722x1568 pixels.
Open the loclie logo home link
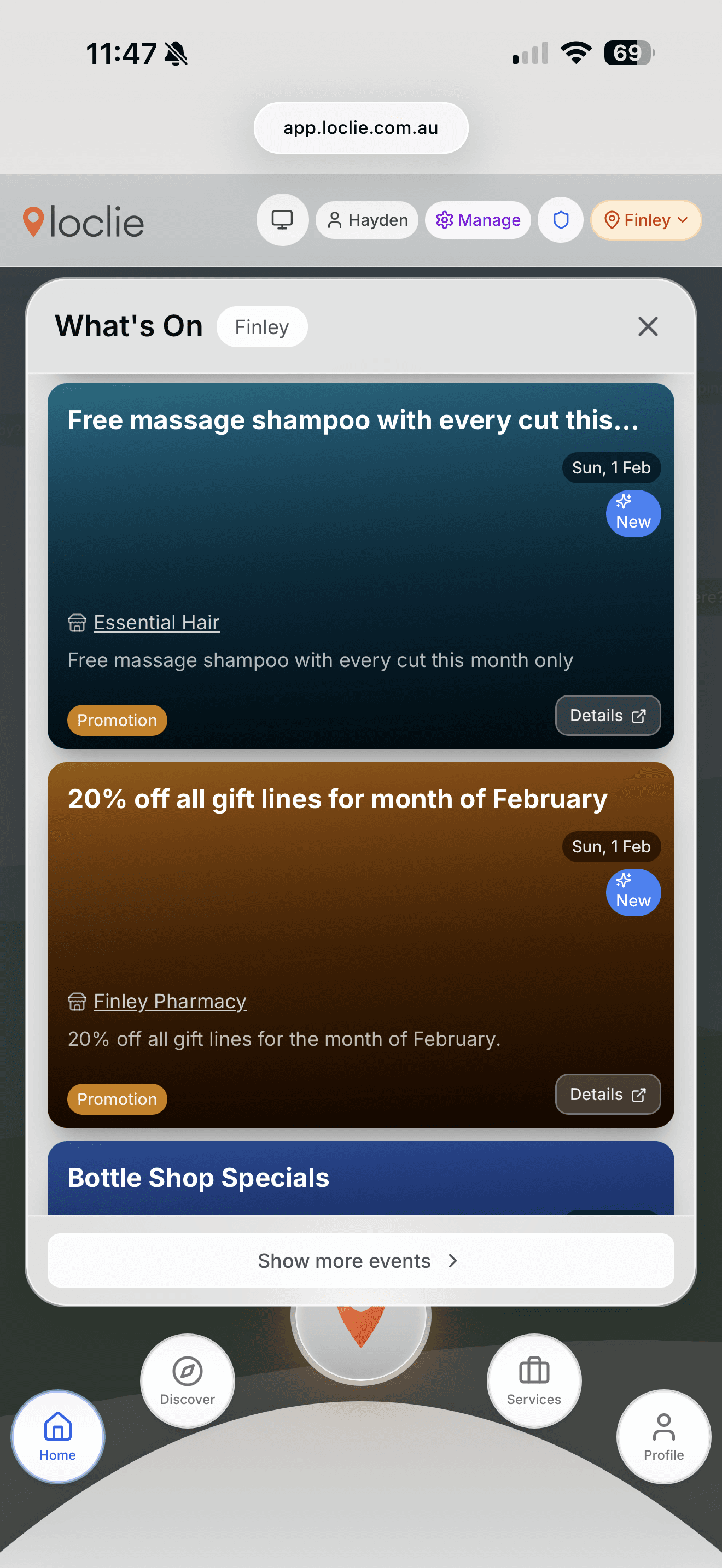(82, 220)
